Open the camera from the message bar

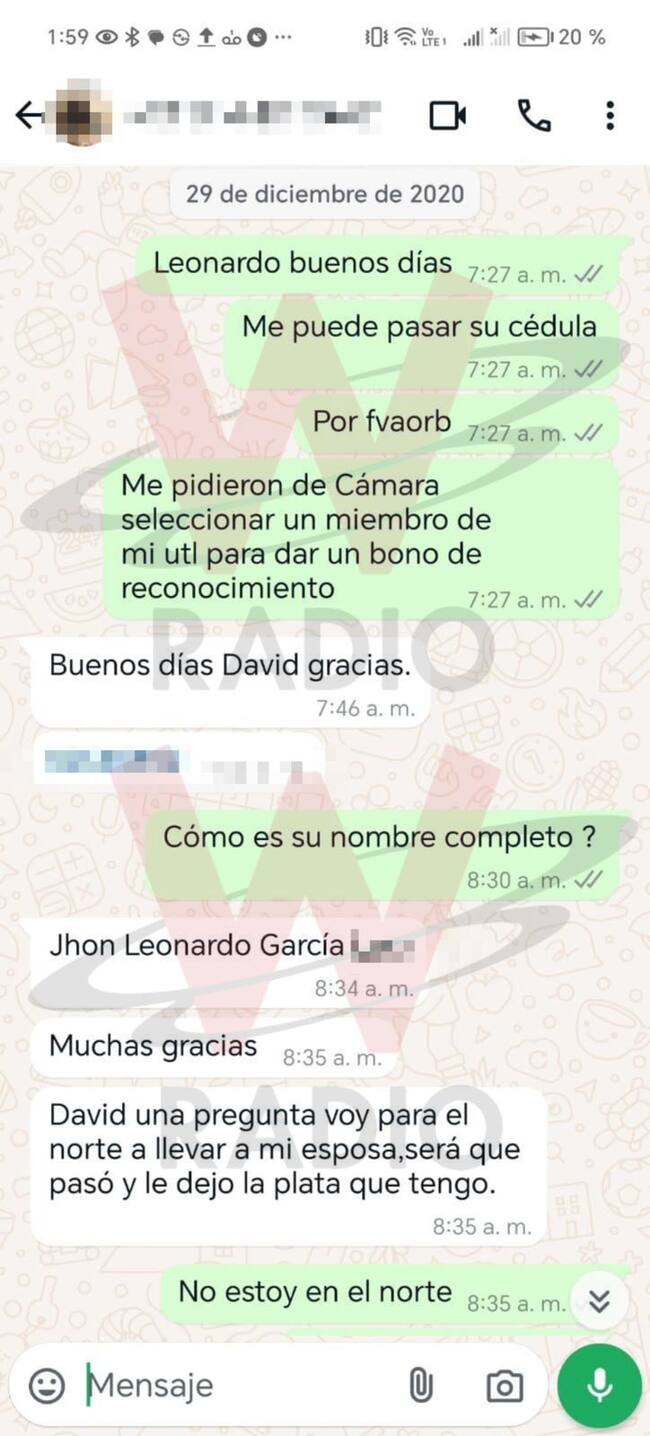tap(505, 1386)
